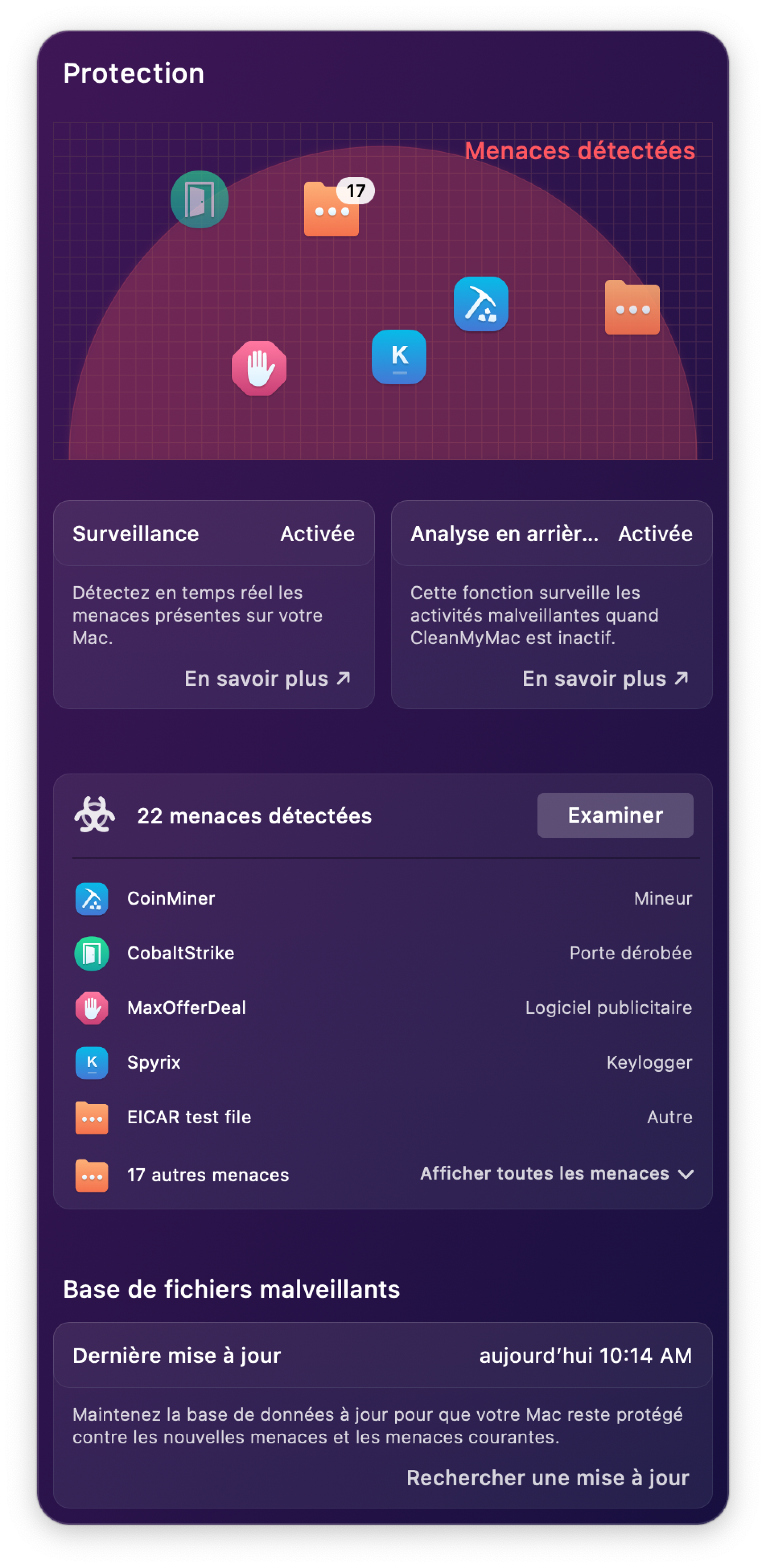Select the MaxOfferDeal adware row
766x1568 pixels.
(383, 1008)
